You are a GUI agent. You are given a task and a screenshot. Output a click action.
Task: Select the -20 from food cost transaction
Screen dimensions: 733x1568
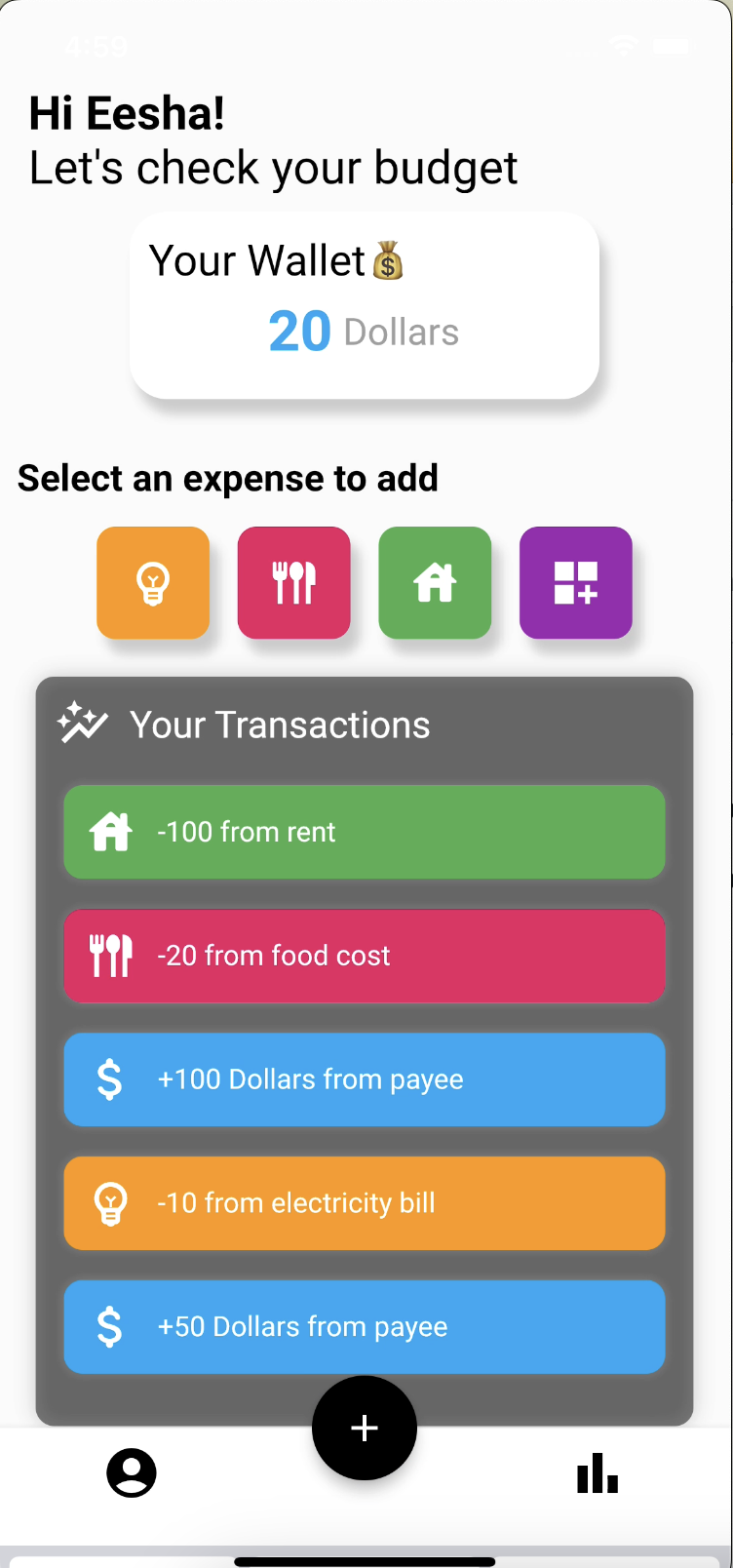click(x=365, y=955)
